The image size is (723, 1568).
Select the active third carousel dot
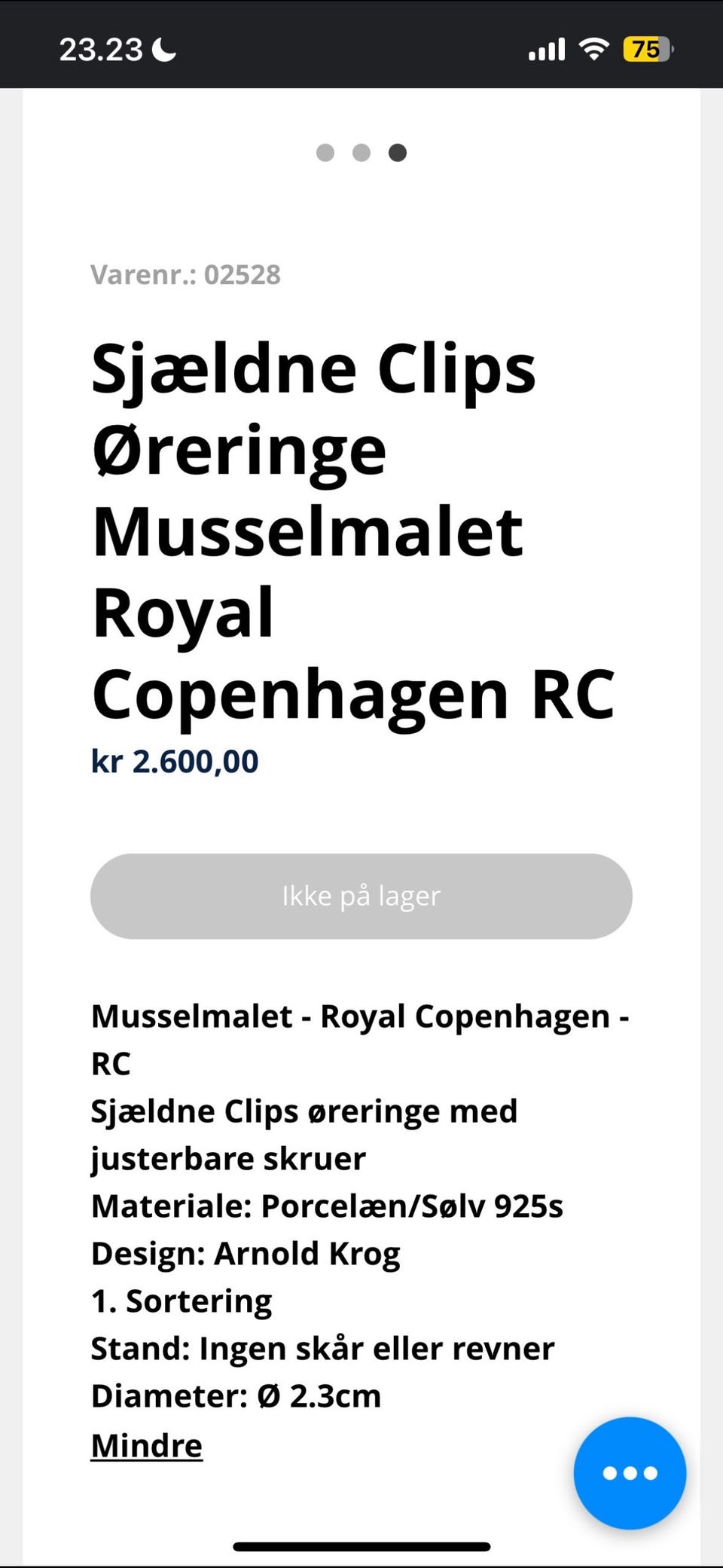click(397, 152)
